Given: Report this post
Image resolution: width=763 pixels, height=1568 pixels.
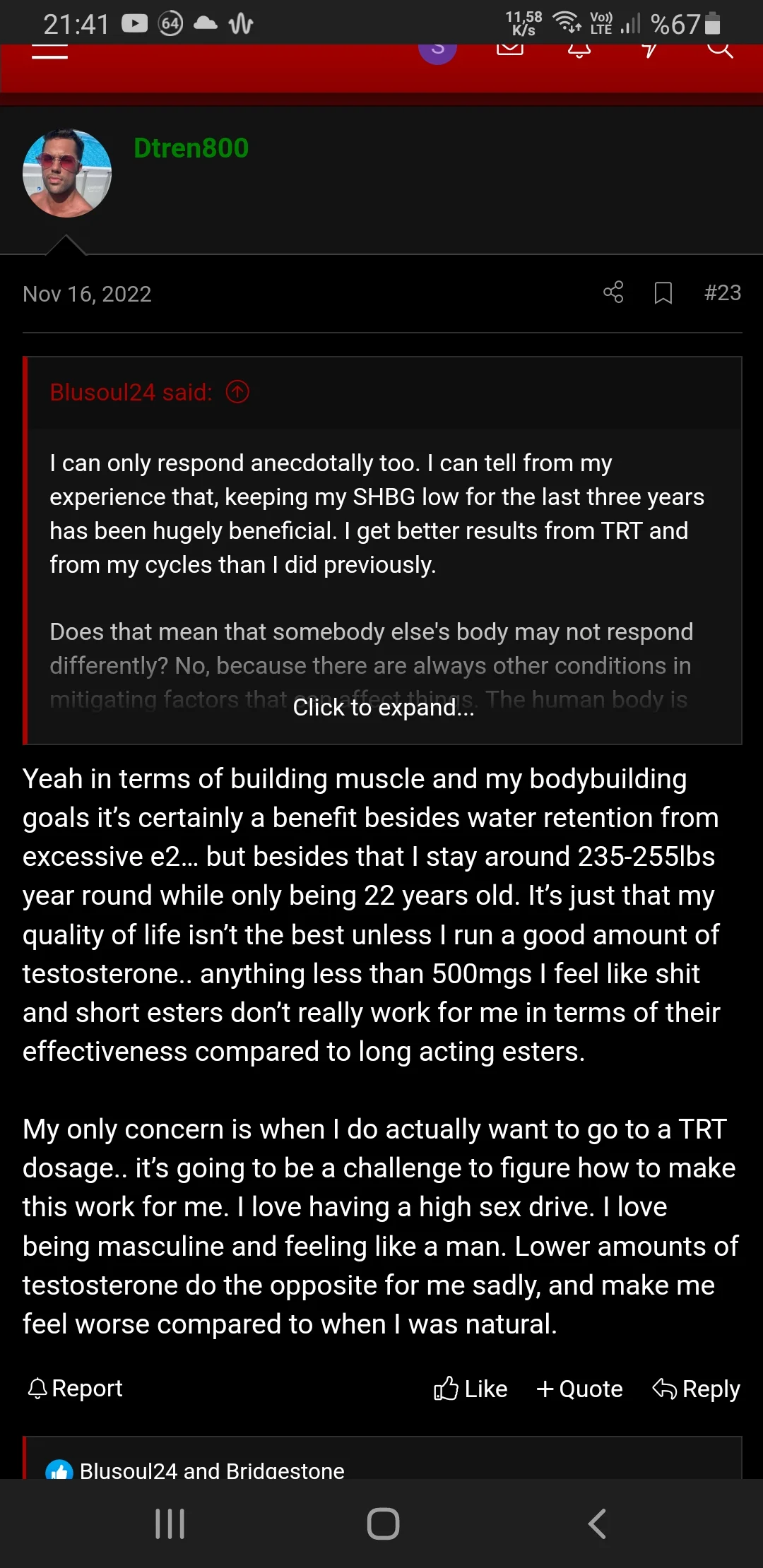Looking at the screenshot, I should tap(75, 1389).
